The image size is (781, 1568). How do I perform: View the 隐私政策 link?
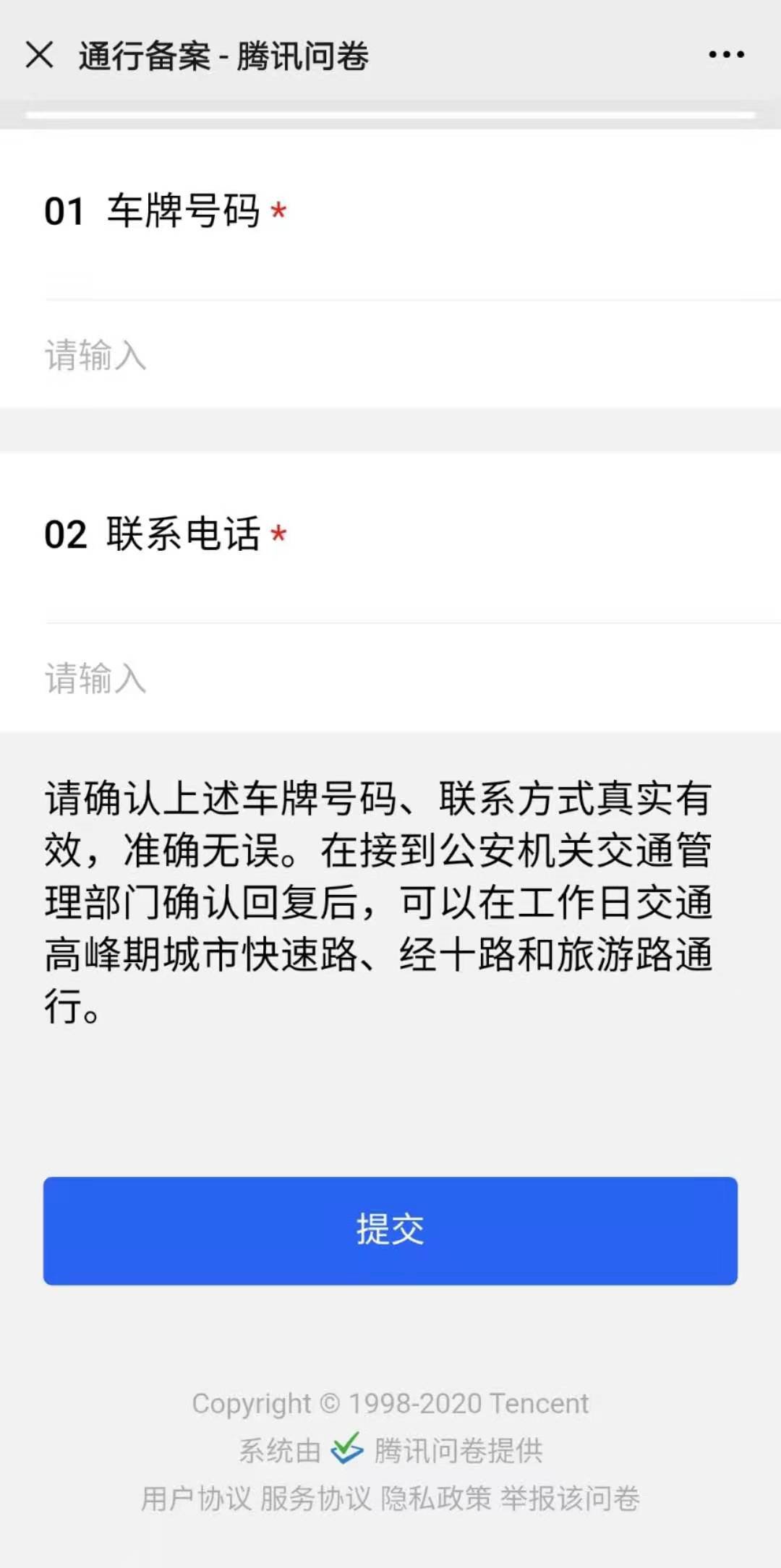tap(436, 1499)
